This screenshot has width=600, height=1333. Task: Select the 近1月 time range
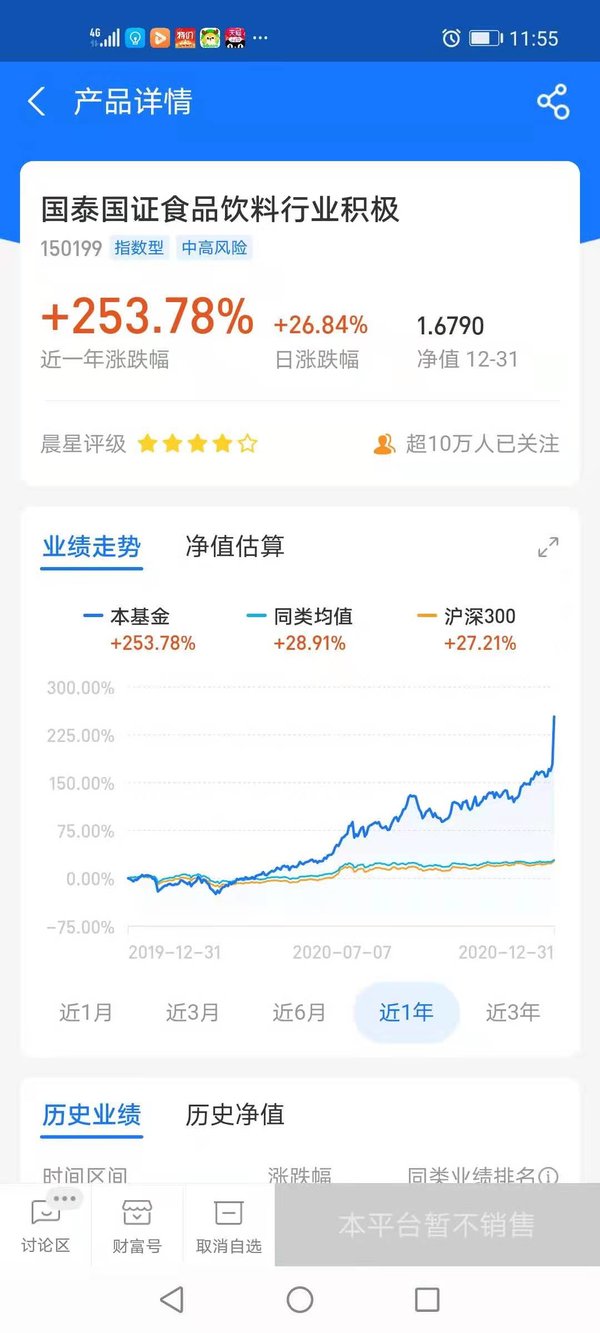pyautogui.click(x=86, y=1012)
